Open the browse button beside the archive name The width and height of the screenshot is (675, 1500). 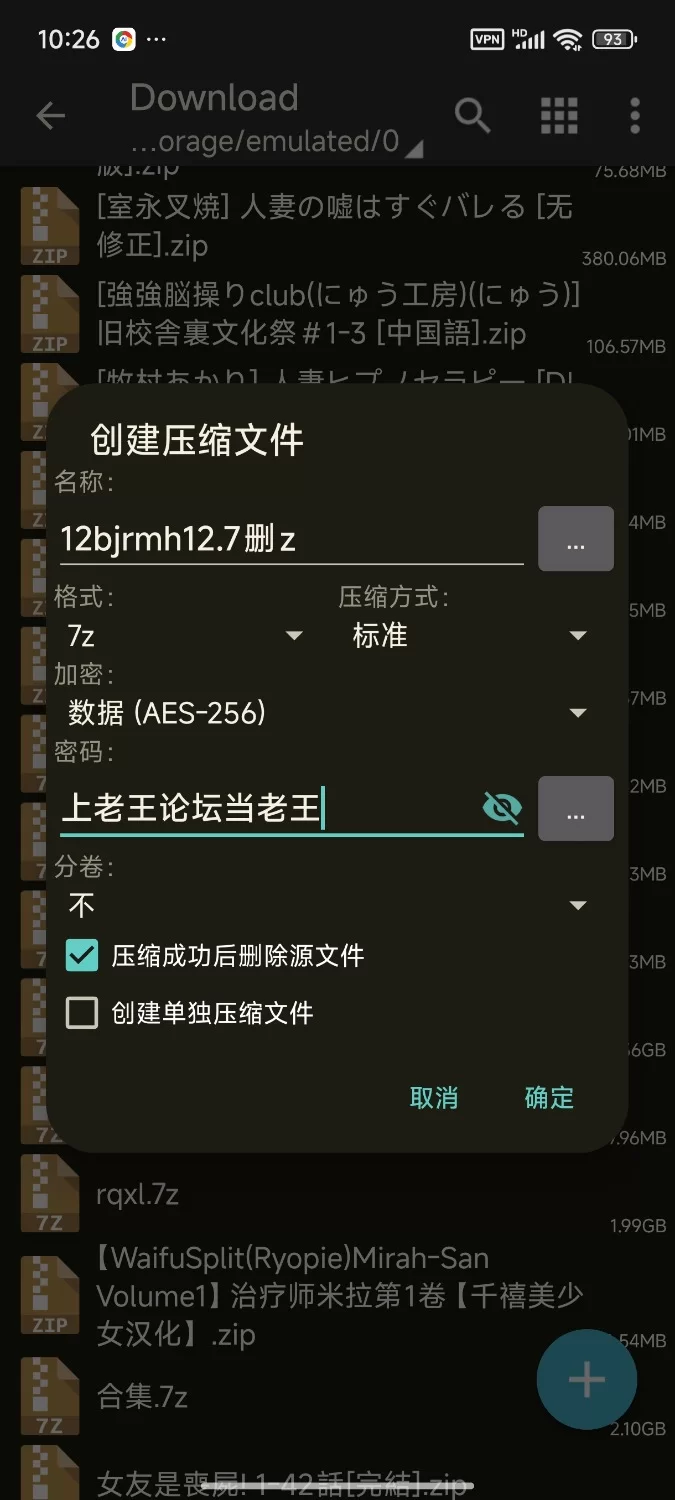point(576,539)
